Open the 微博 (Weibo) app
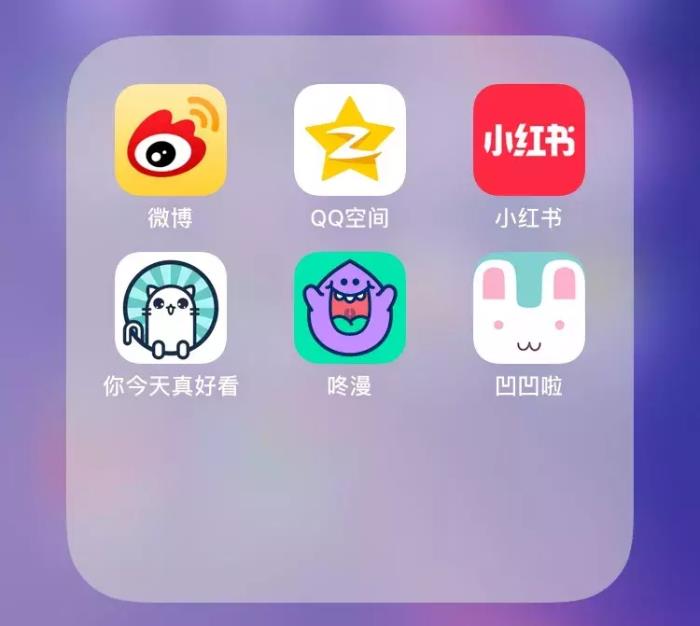700x626 pixels. (x=171, y=140)
